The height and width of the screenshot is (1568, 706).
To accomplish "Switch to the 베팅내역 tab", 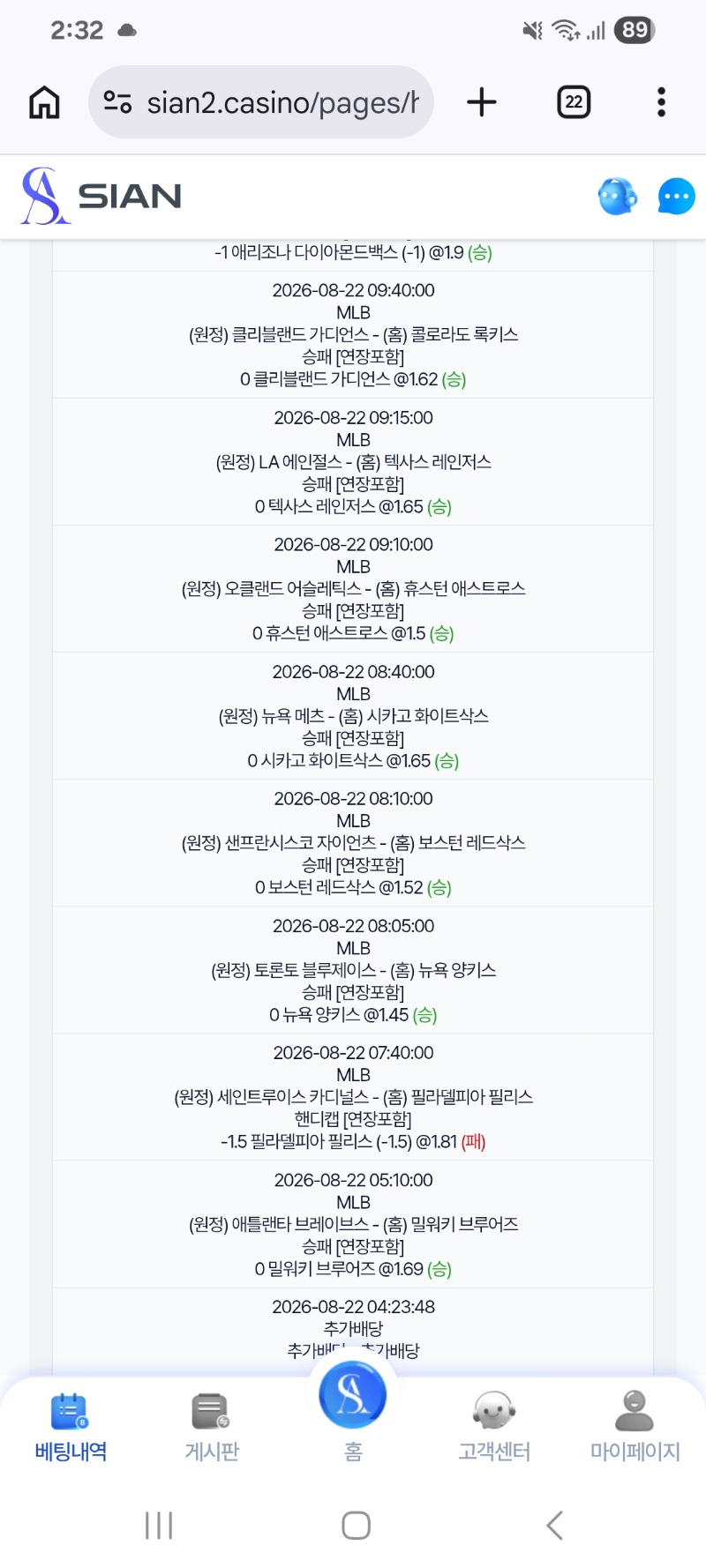I will click(71, 1427).
